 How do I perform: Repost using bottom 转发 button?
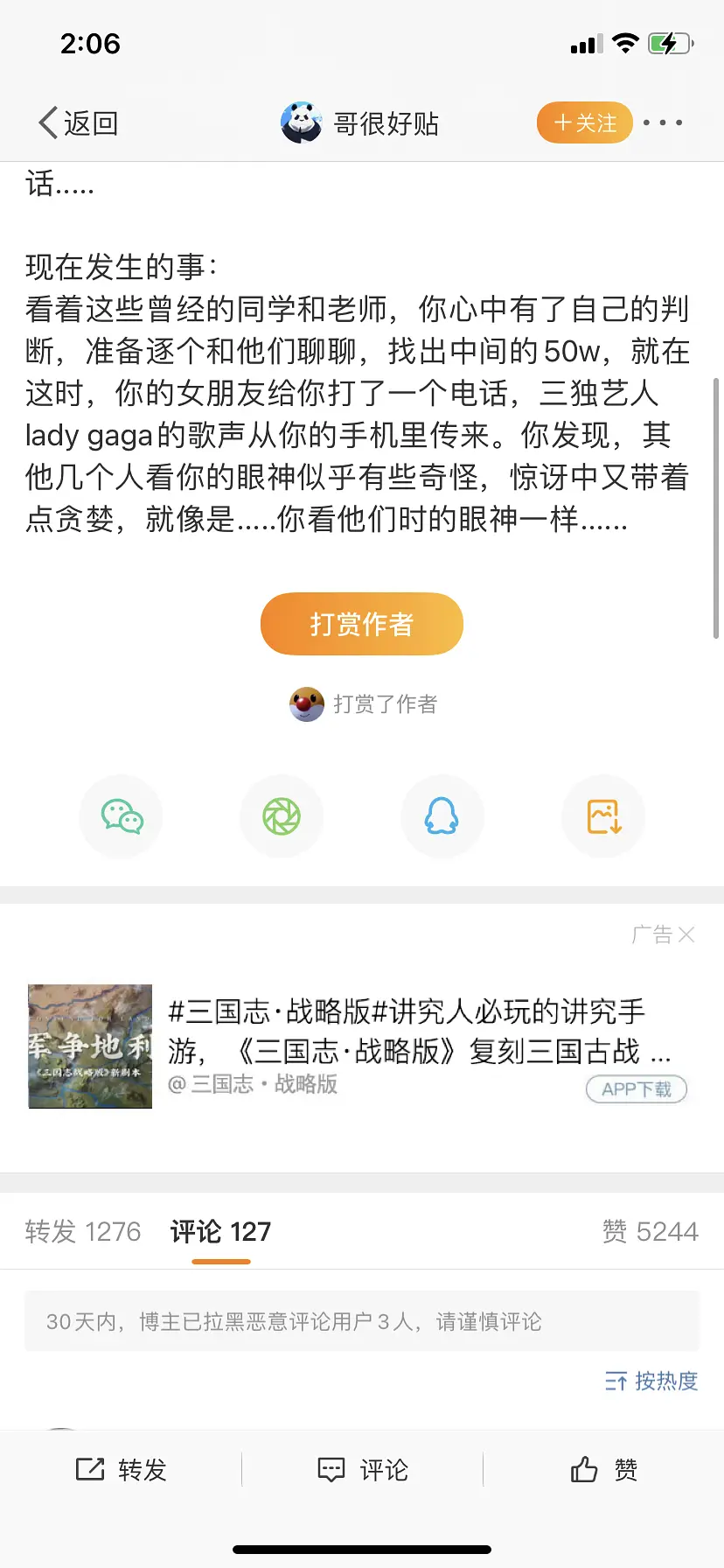121,1470
